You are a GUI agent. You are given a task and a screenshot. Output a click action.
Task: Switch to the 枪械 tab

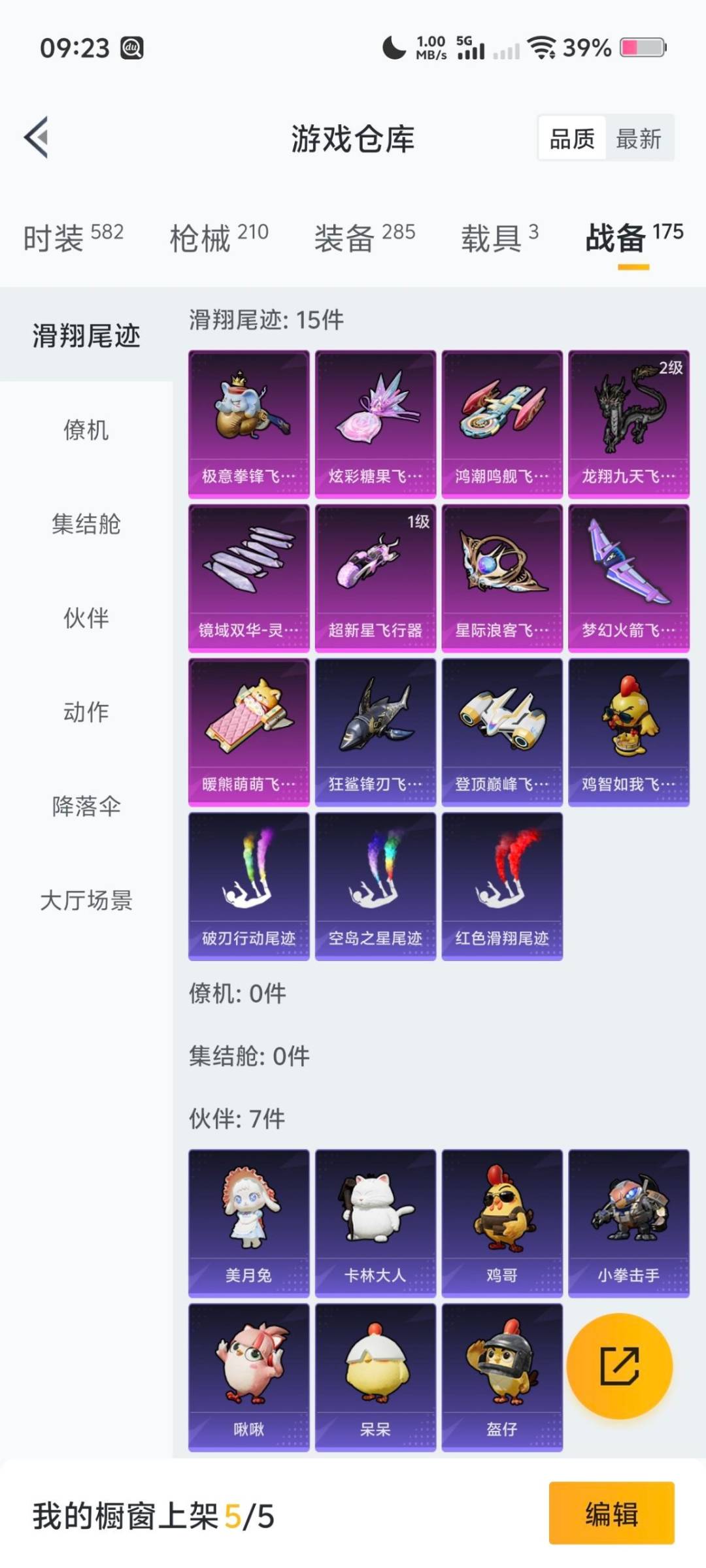point(218,237)
